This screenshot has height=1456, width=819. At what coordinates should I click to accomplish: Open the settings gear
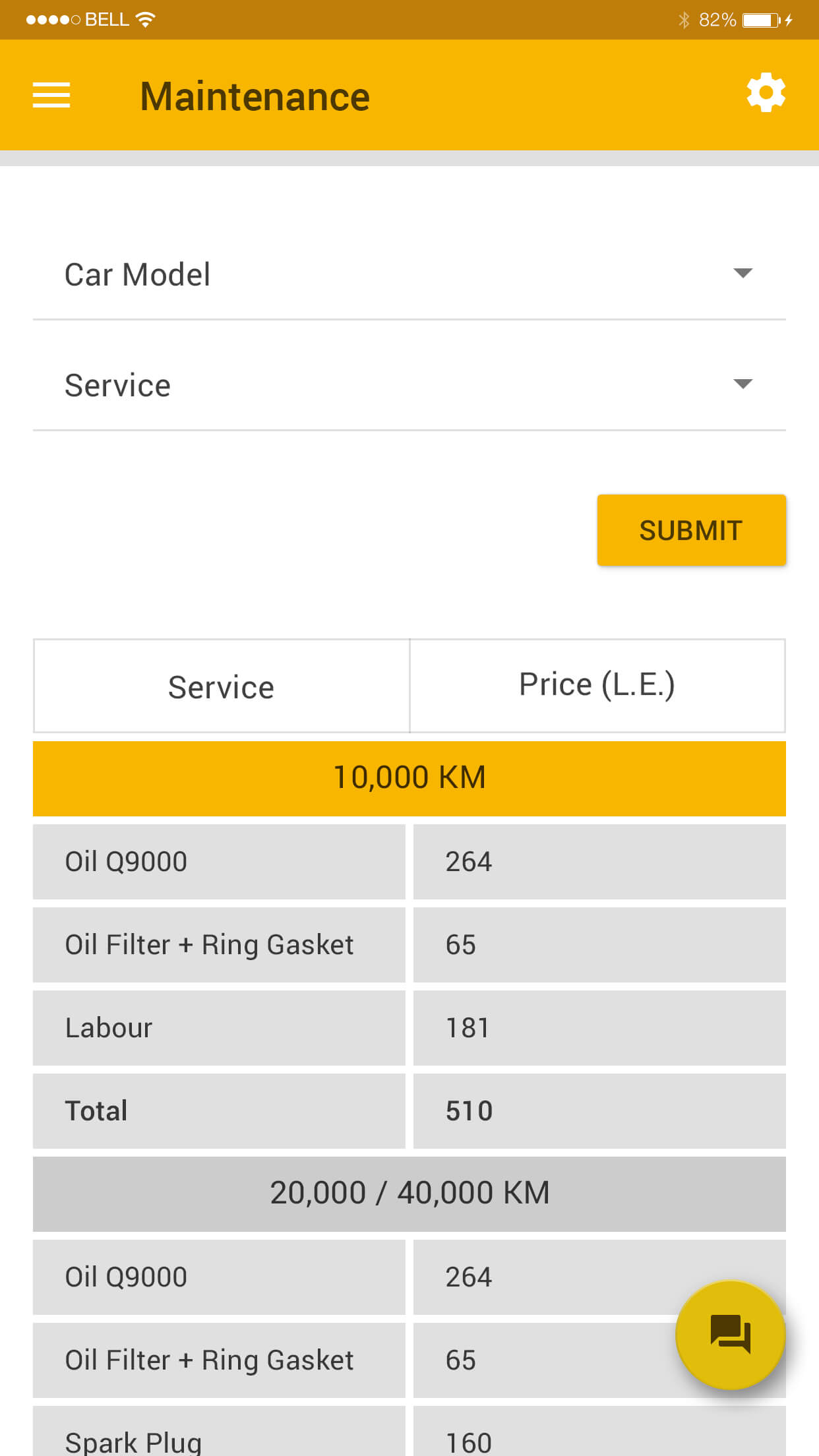point(766,93)
